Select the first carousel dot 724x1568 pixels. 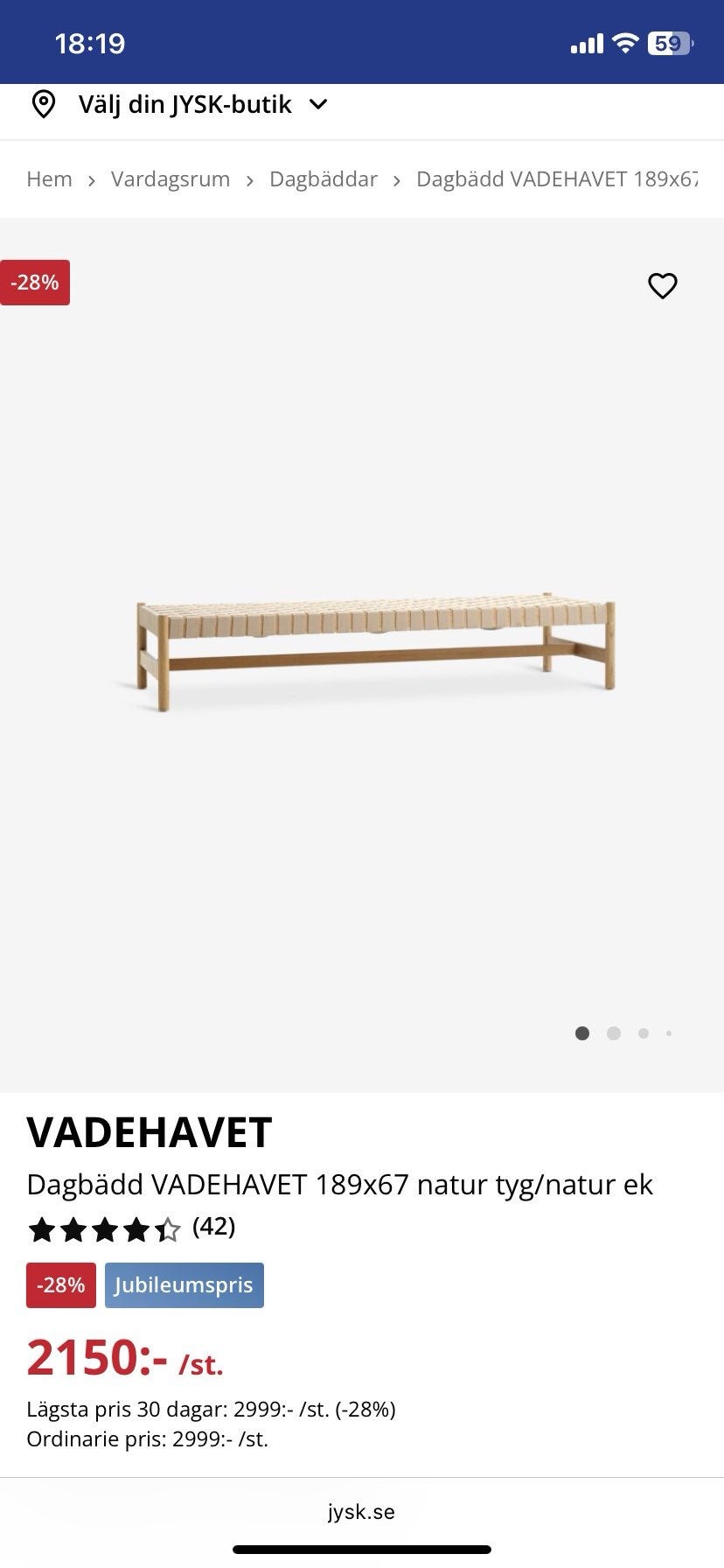[x=582, y=1033]
